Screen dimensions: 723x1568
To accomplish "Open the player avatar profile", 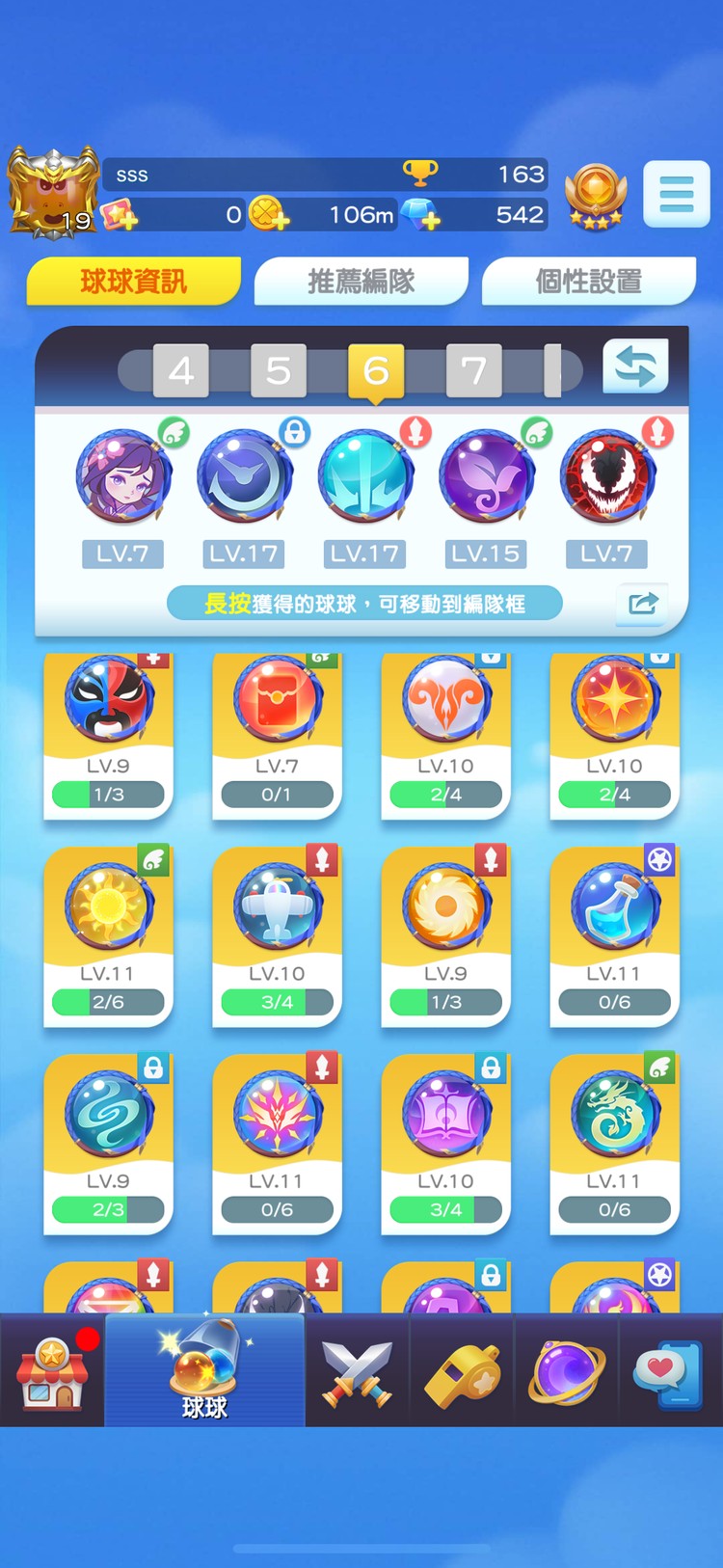I will coord(53,193).
